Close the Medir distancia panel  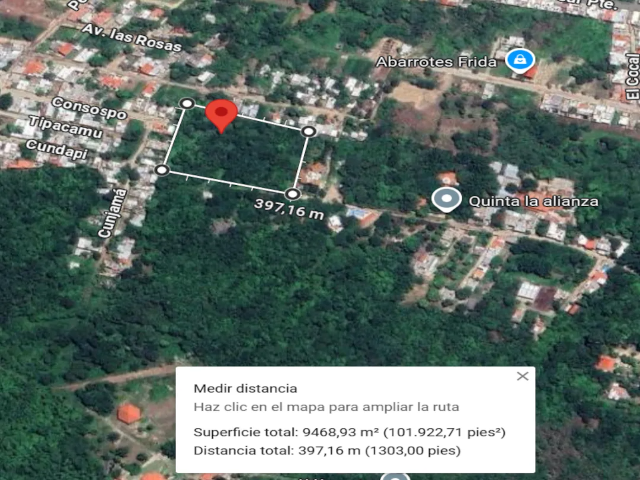[x=522, y=376]
